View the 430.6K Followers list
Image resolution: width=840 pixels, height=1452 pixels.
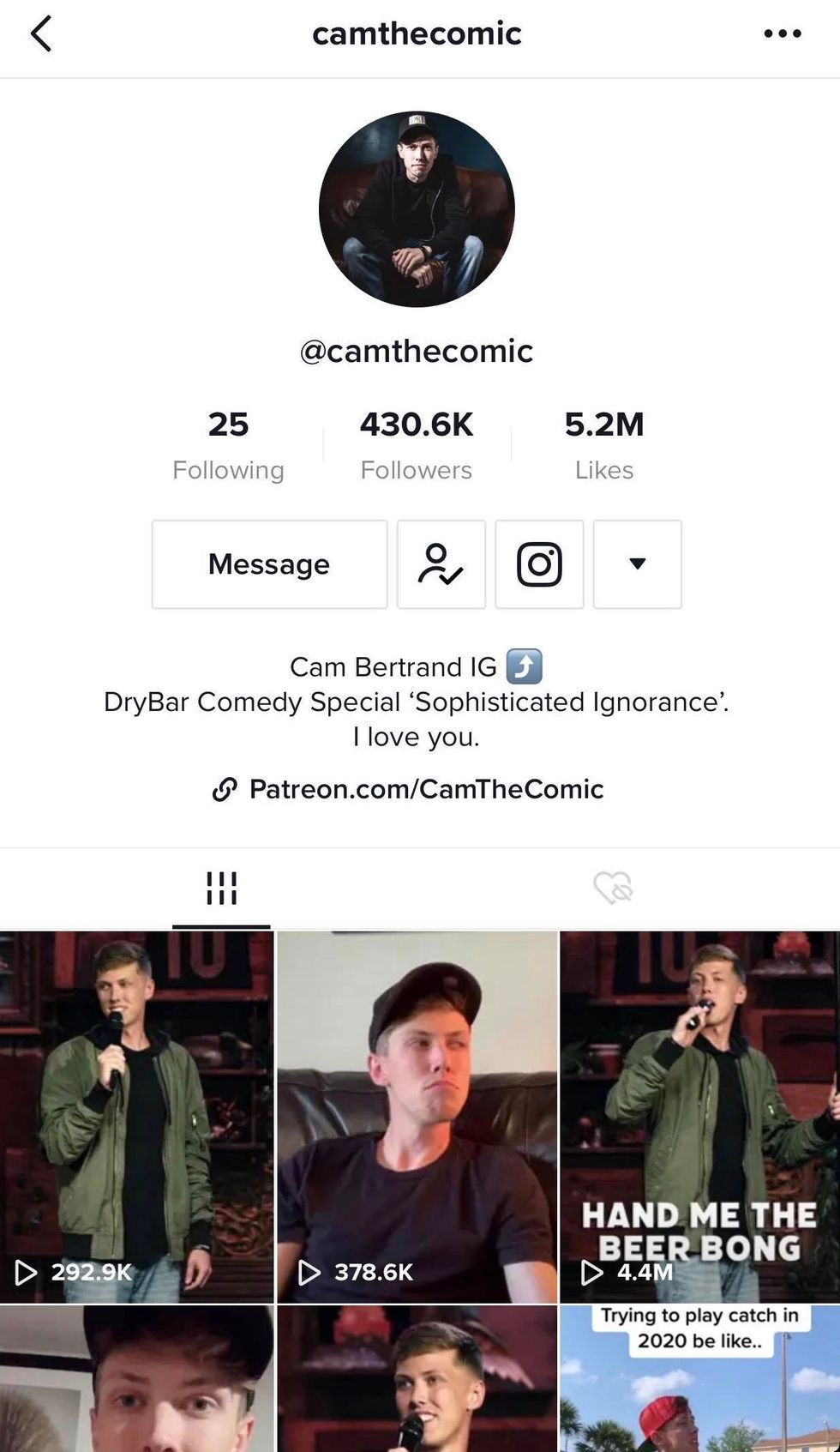(417, 445)
